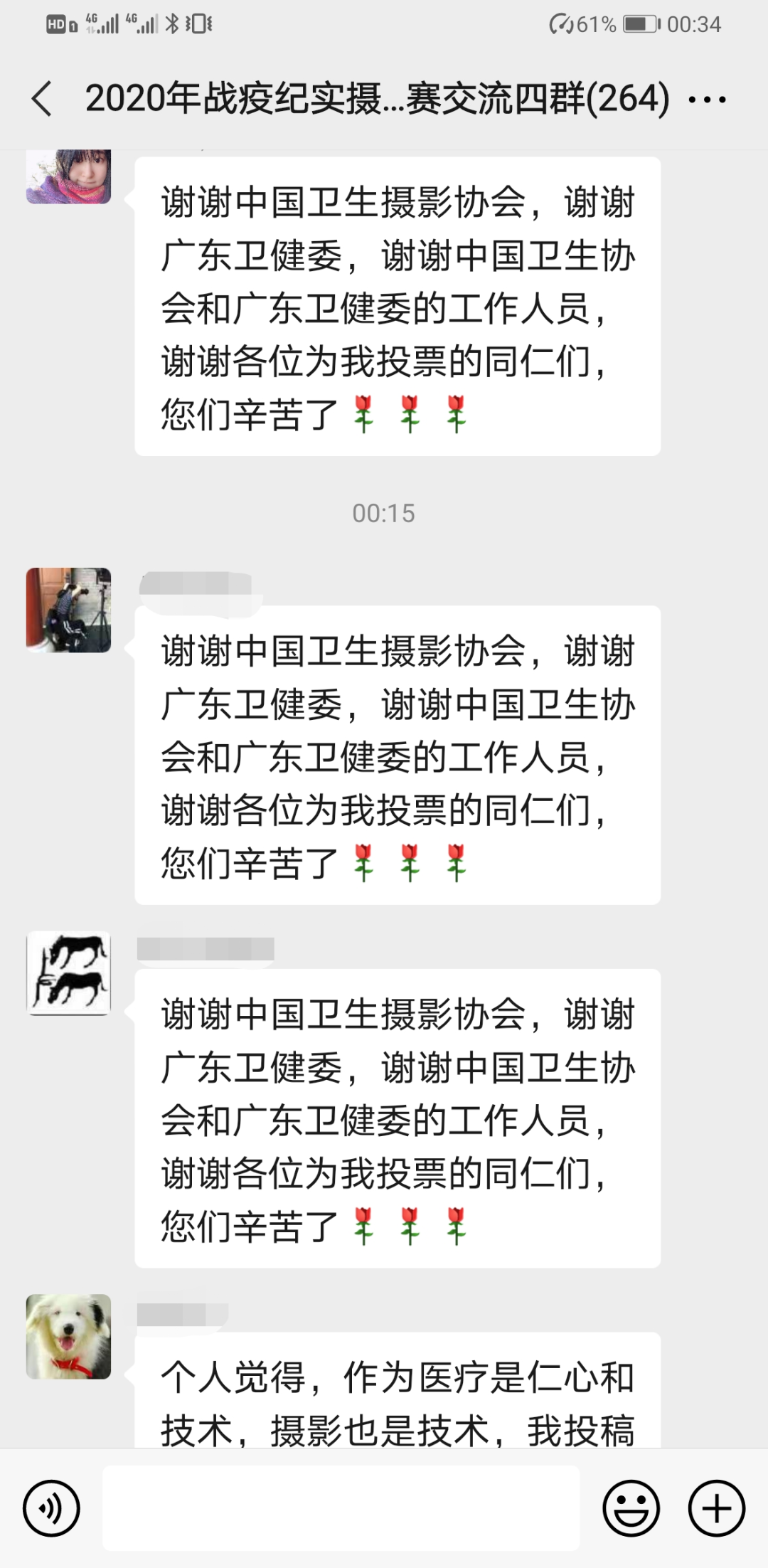
Task: Tap the message input field
Action: tap(341, 1508)
